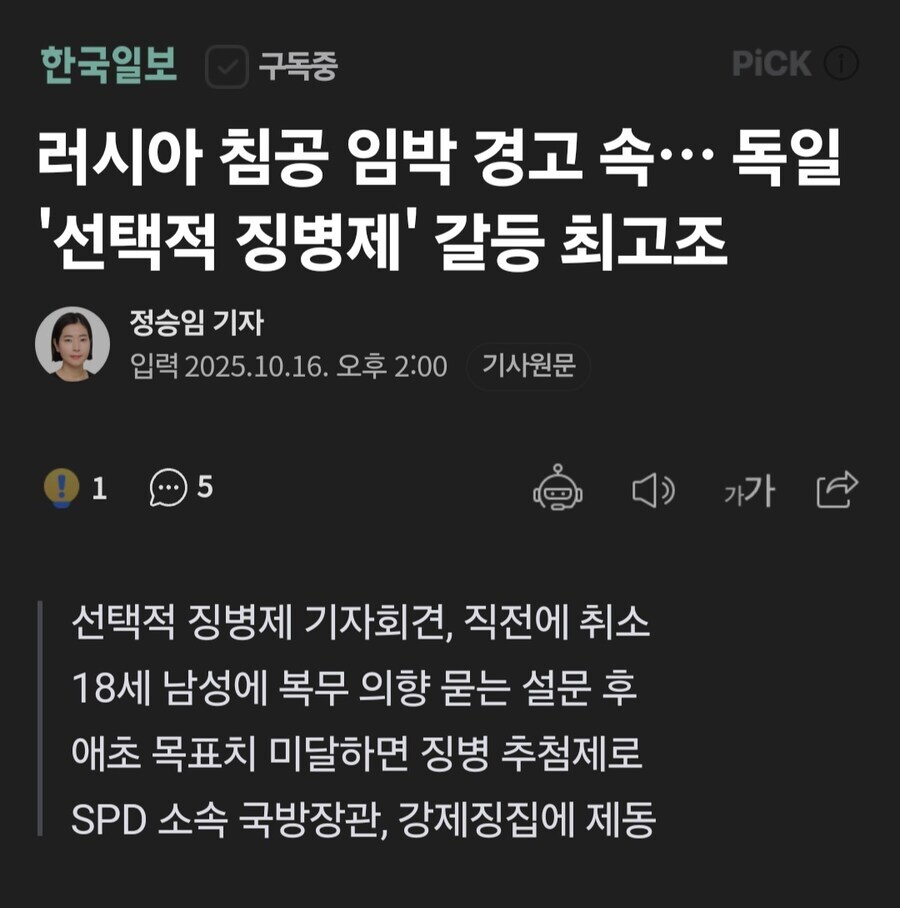
Task: Toggle the 구독중 subscription button
Action: tap(272, 67)
